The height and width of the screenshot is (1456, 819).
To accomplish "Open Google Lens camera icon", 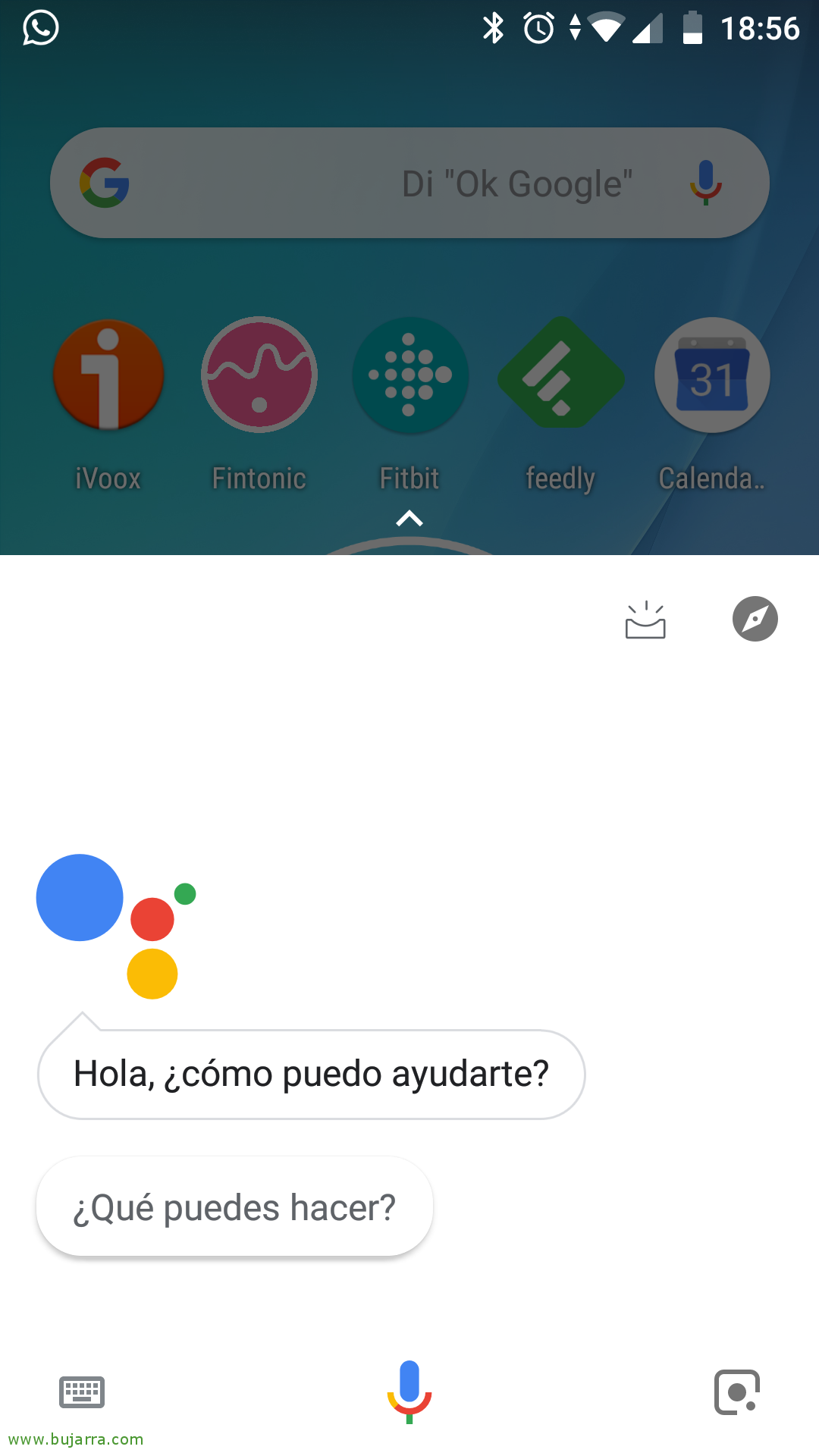I will 737,1392.
